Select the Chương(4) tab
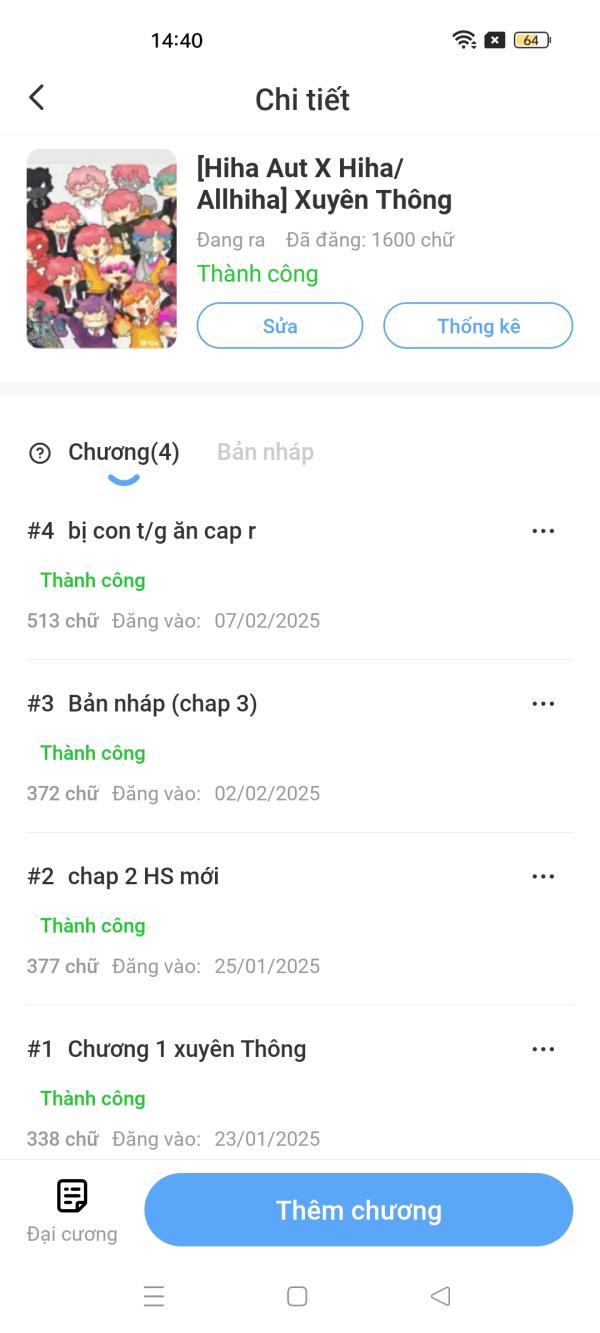 [124, 453]
